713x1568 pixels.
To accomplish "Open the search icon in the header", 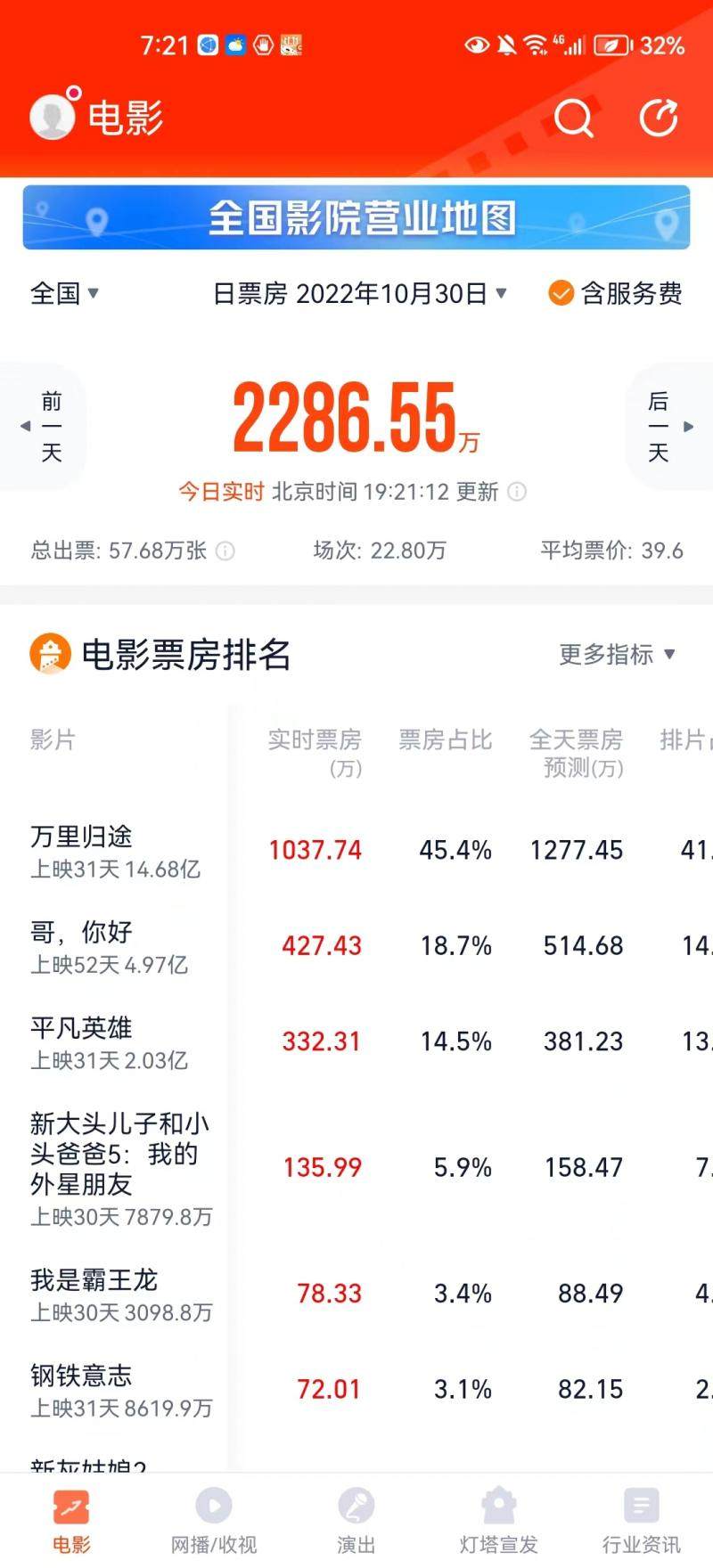I will pos(573,118).
